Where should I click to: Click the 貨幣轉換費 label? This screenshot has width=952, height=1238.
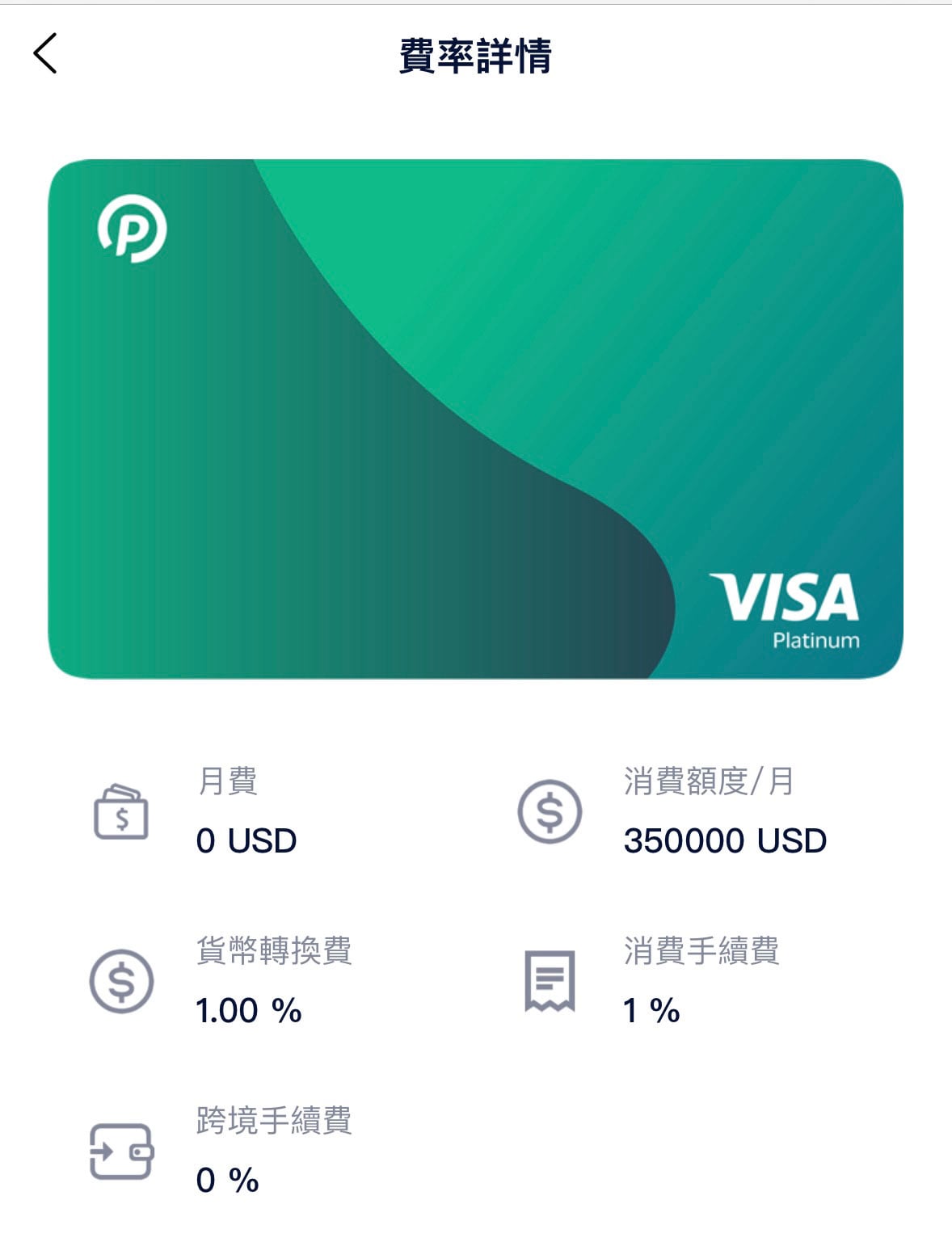point(279,951)
